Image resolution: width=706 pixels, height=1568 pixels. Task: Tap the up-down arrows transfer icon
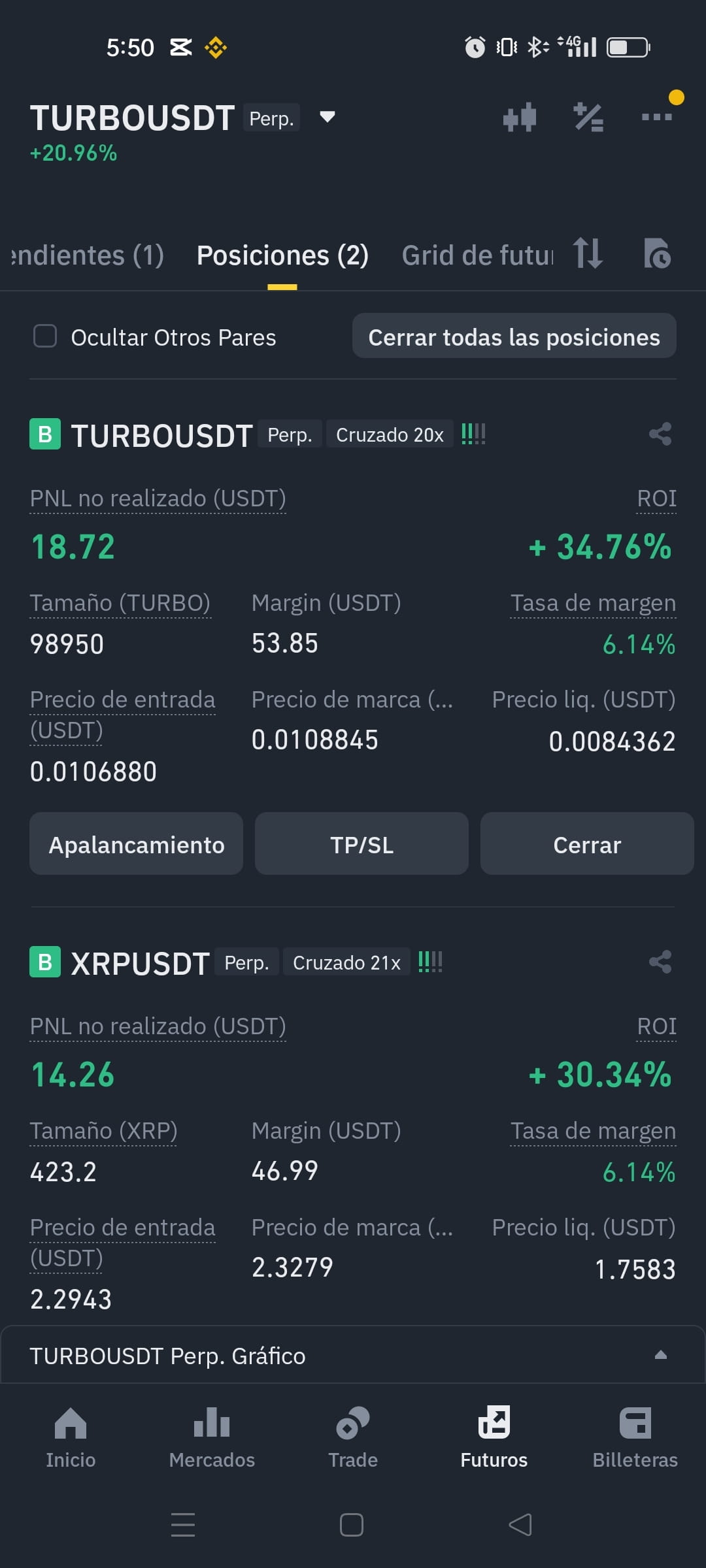click(x=588, y=253)
